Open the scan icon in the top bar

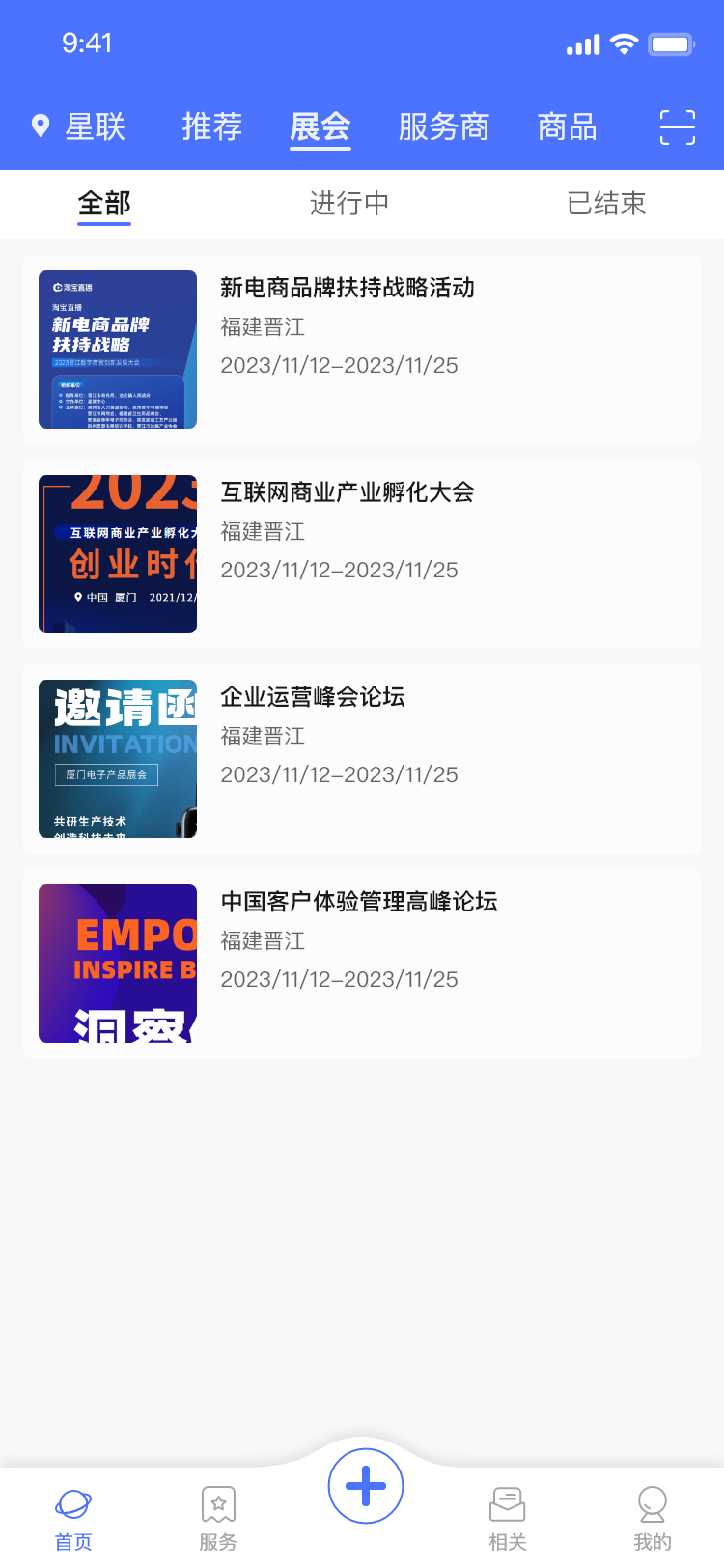[677, 127]
